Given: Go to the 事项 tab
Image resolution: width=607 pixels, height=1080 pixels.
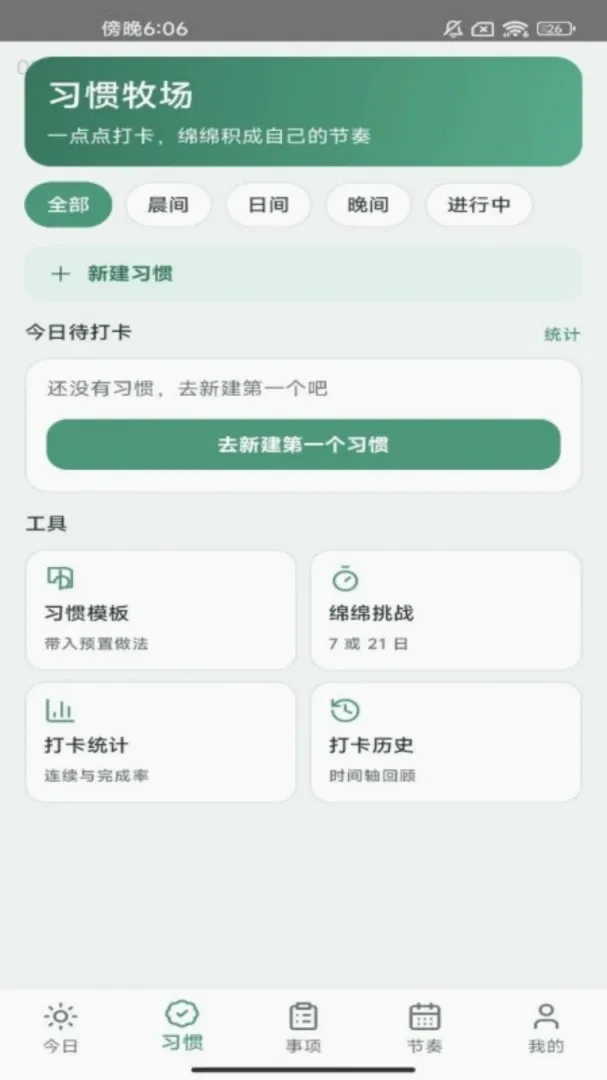Looking at the screenshot, I should click(303, 1028).
